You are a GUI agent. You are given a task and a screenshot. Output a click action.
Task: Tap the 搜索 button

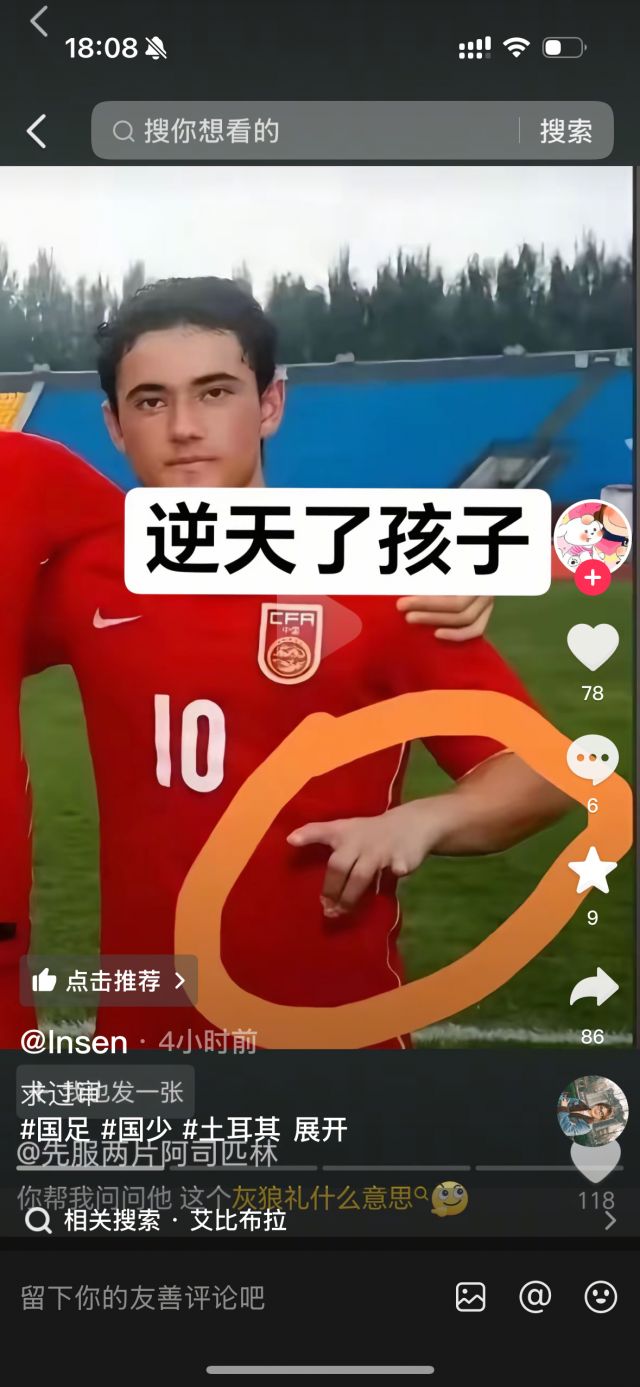pyautogui.click(x=566, y=131)
